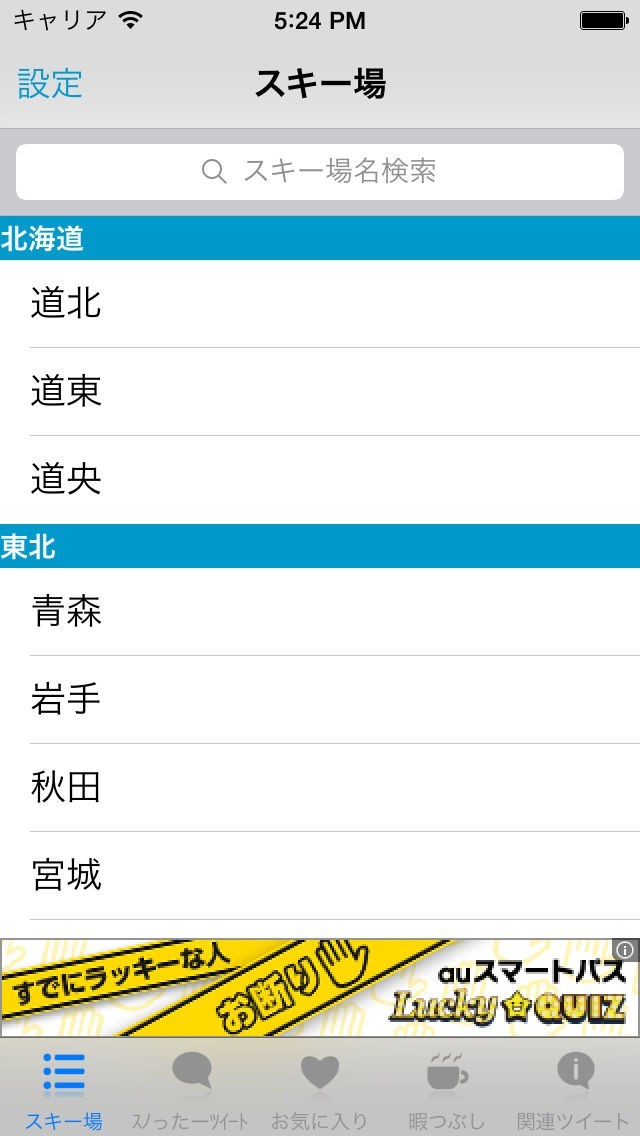The height and width of the screenshot is (1136, 640).
Task: Open the 青森 ski area list
Action: pos(320,612)
